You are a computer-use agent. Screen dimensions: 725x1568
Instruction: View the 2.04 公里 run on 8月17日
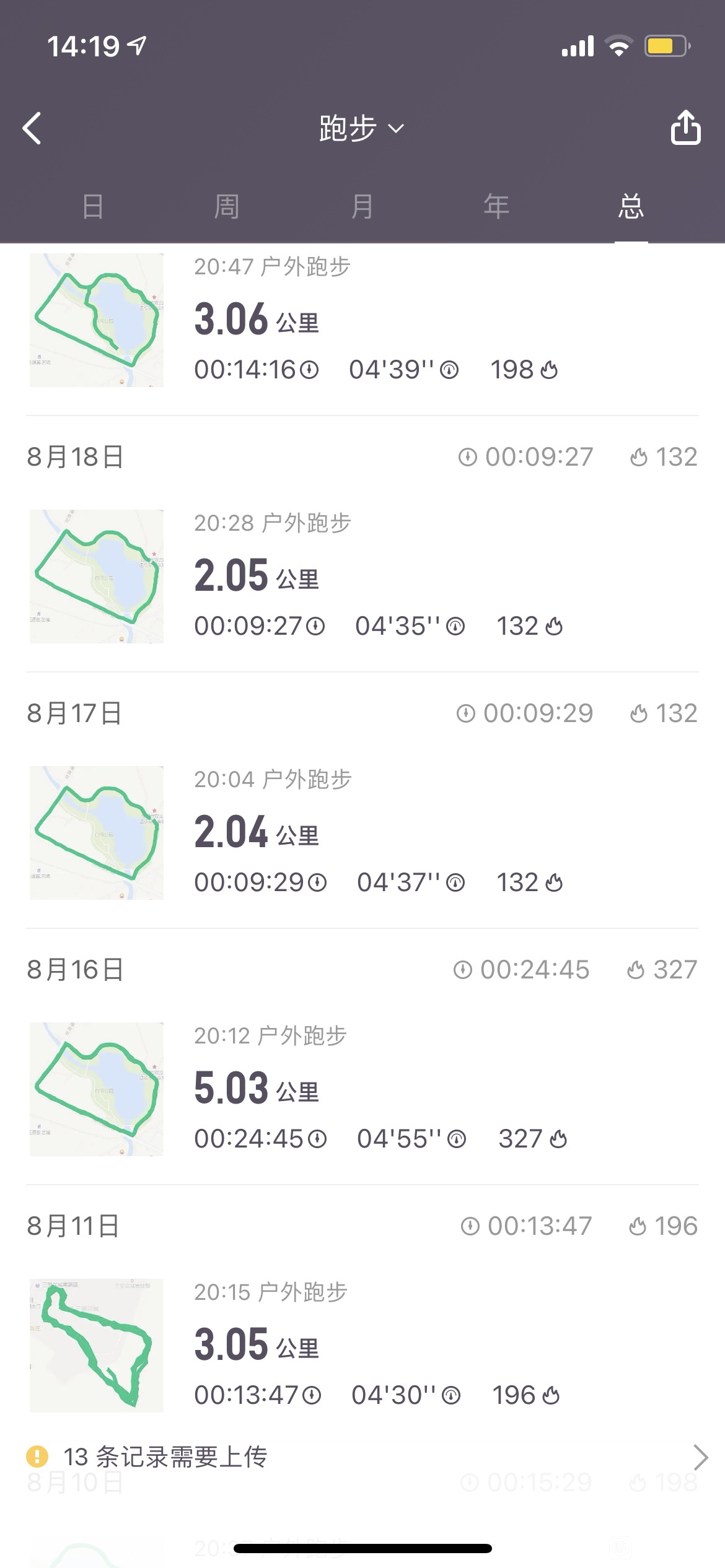tap(362, 833)
